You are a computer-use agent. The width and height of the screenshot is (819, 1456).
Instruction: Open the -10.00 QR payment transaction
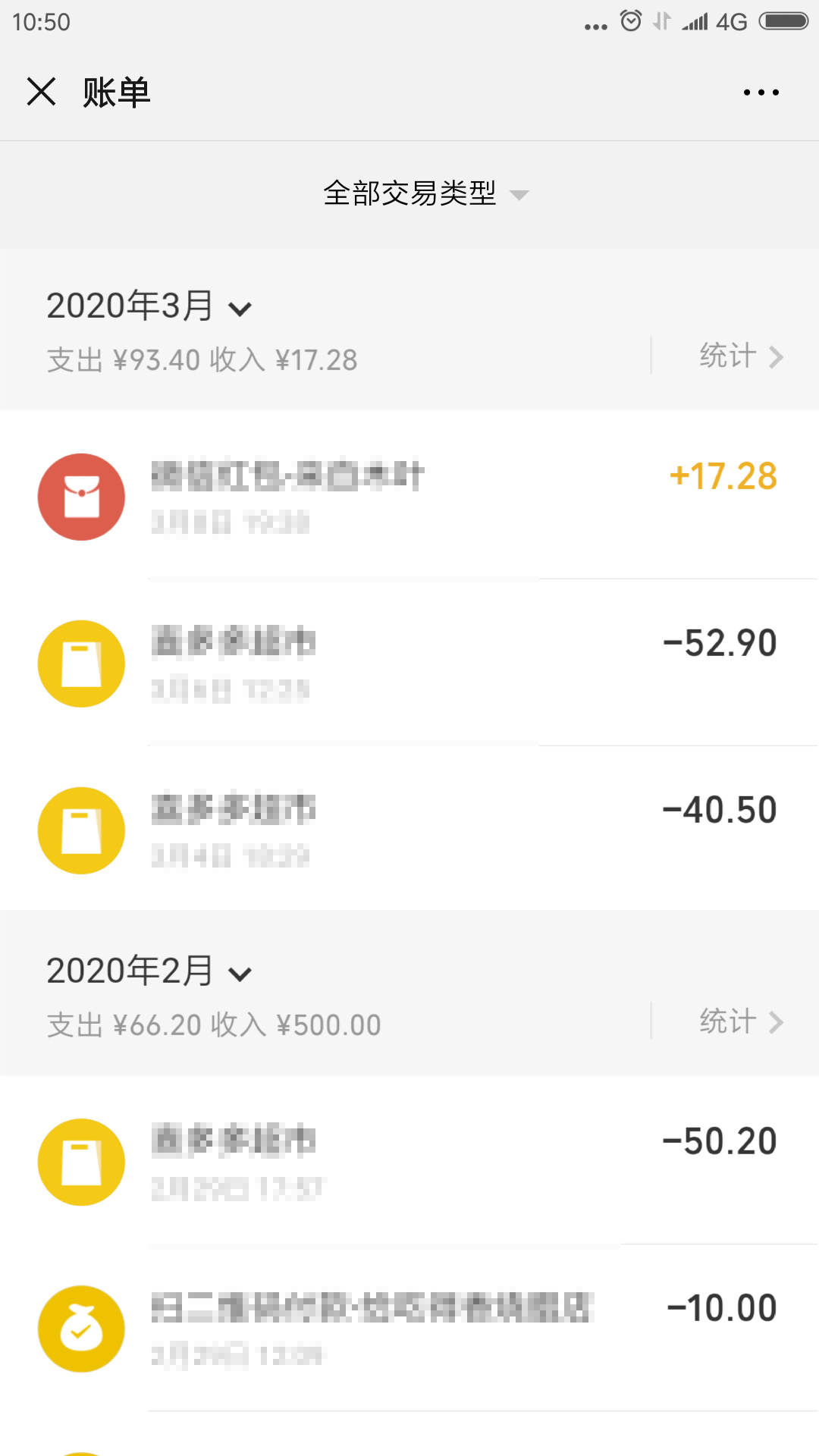coord(409,1328)
